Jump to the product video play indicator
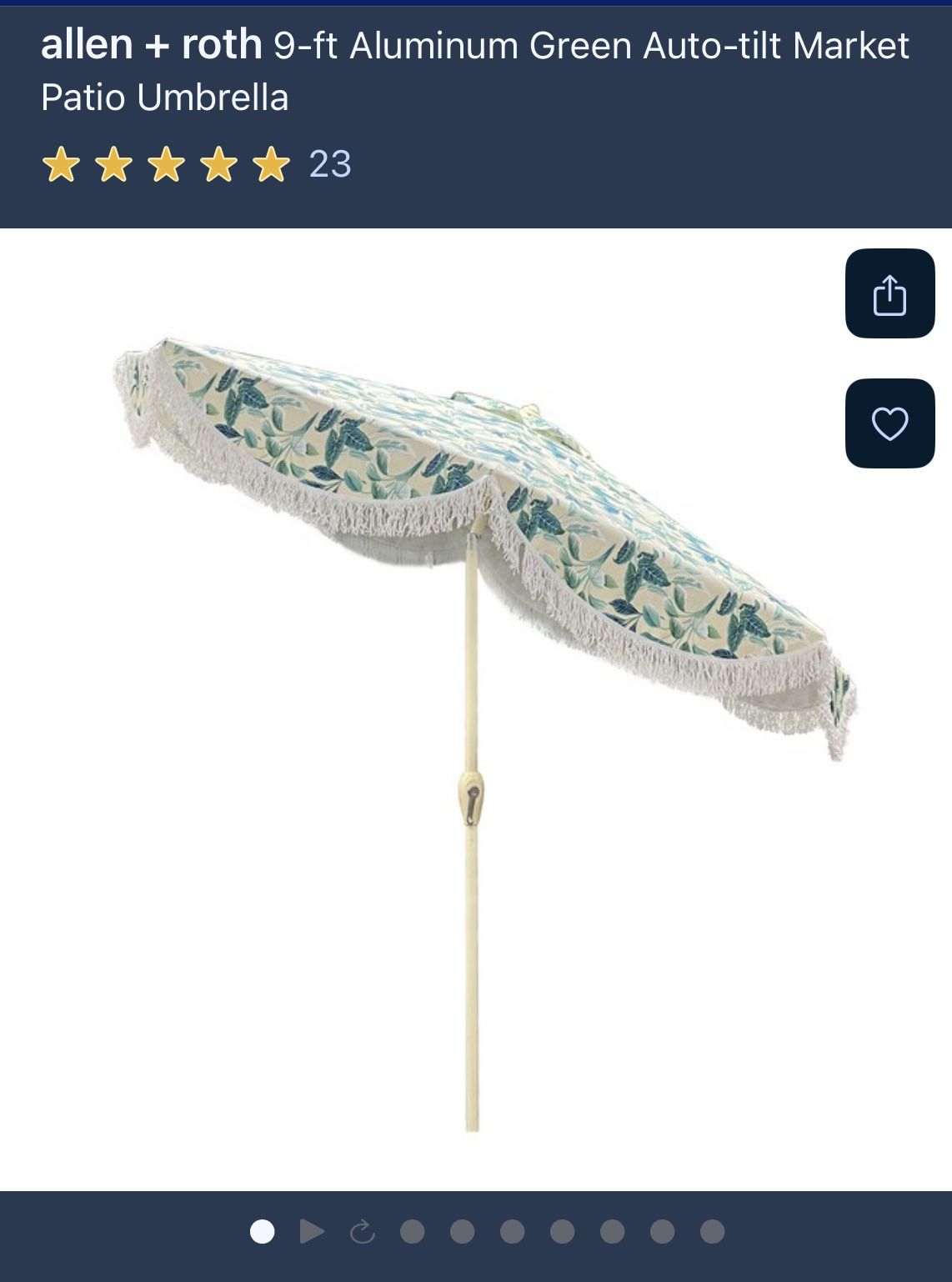Image resolution: width=952 pixels, height=1282 pixels. point(312,1231)
